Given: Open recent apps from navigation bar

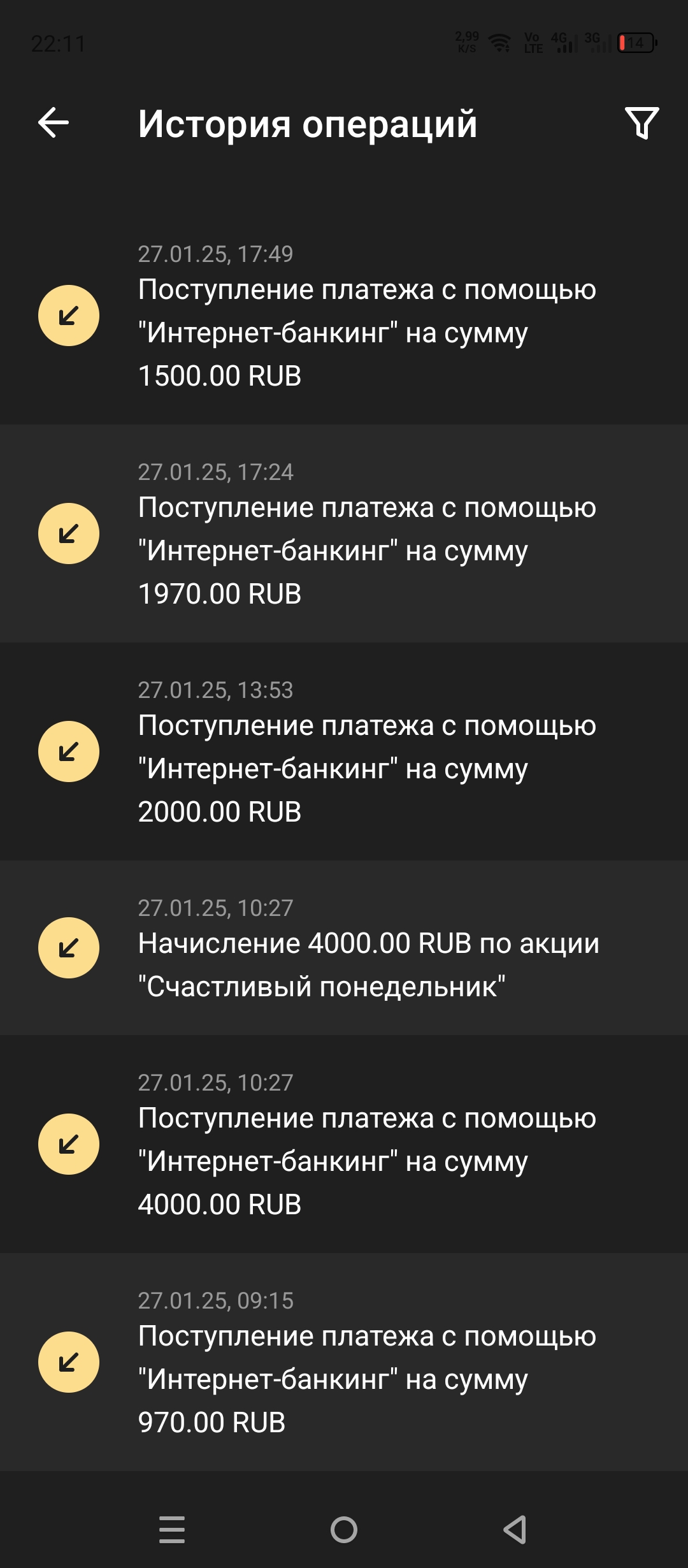Looking at the screenshot, I should click(172, 1530).
